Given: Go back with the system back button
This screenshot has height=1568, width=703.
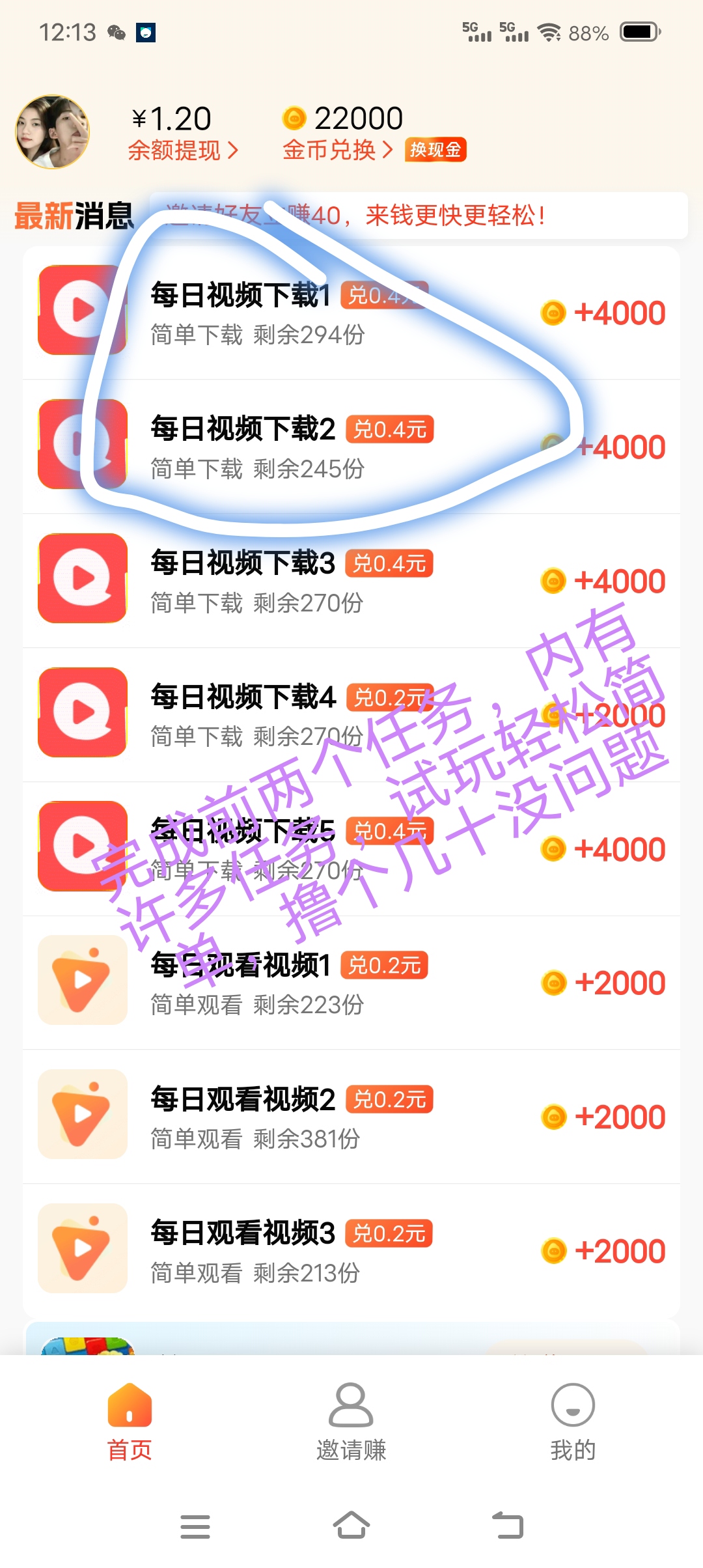Looking at the screenshot, I should pos(508,1525).
